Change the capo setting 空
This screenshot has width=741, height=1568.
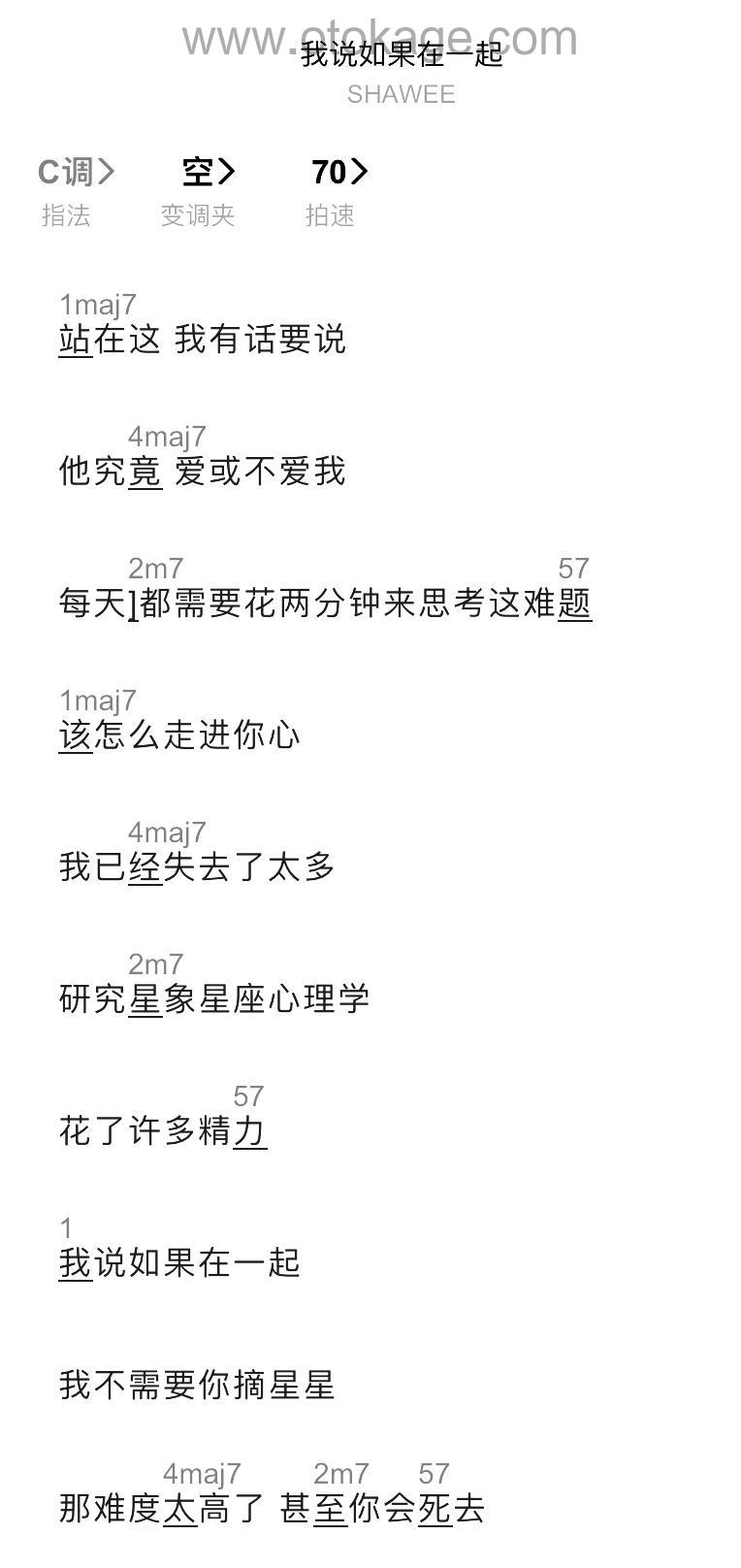[x=209, y=173]
